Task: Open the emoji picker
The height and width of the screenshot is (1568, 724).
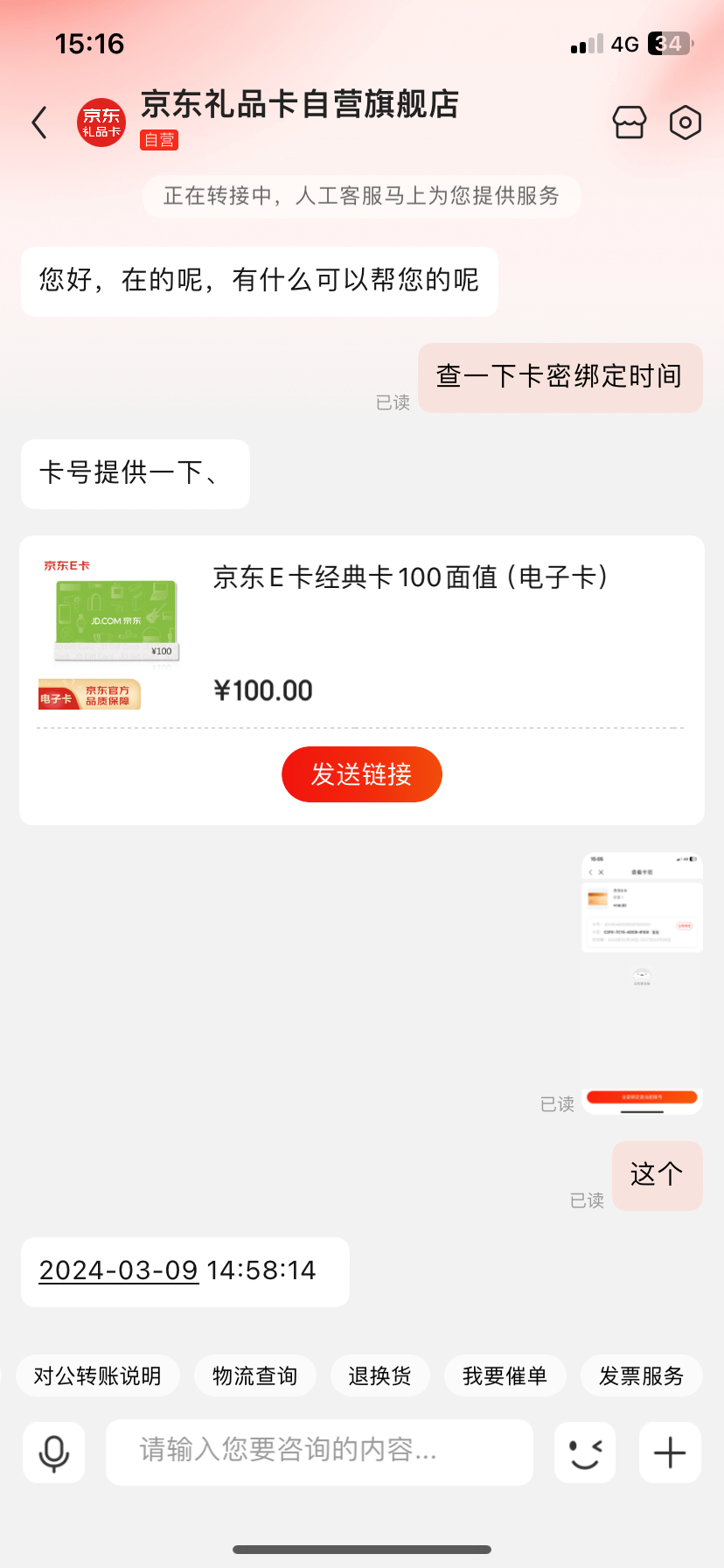Action: [x=585, y=1453]
